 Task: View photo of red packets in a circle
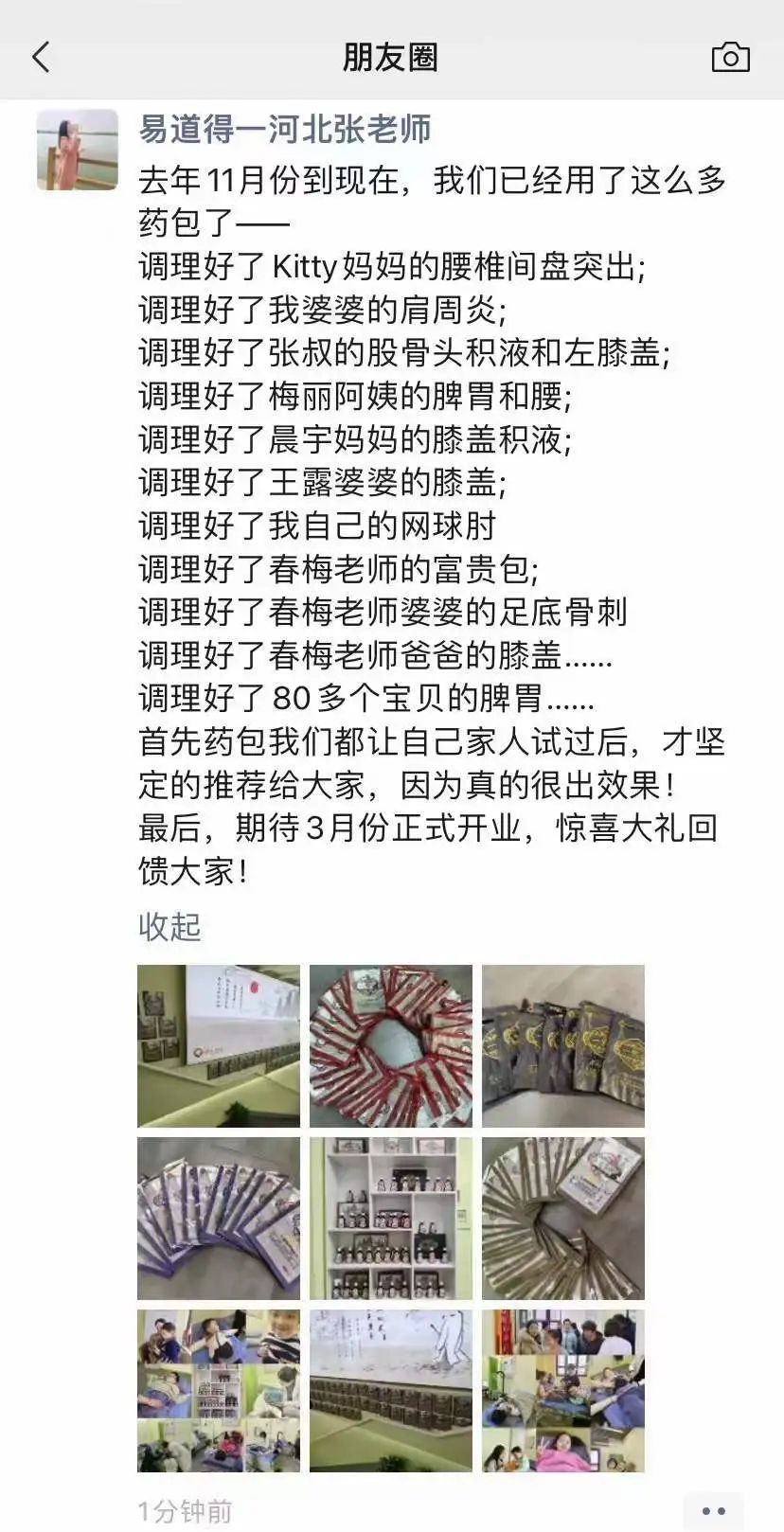click(x=391, y=1045)
